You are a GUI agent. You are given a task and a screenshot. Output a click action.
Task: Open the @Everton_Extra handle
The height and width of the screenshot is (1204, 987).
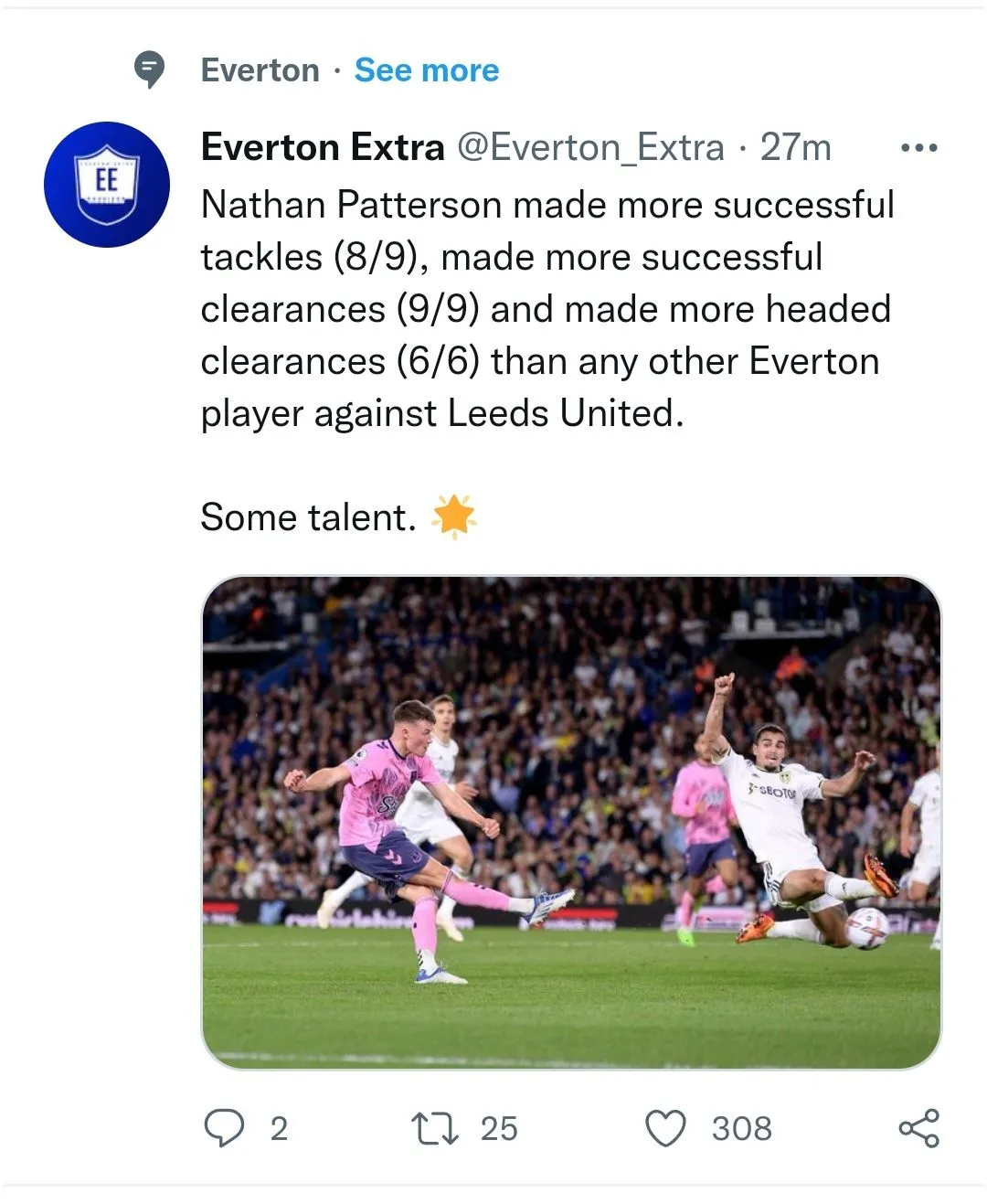589,147
